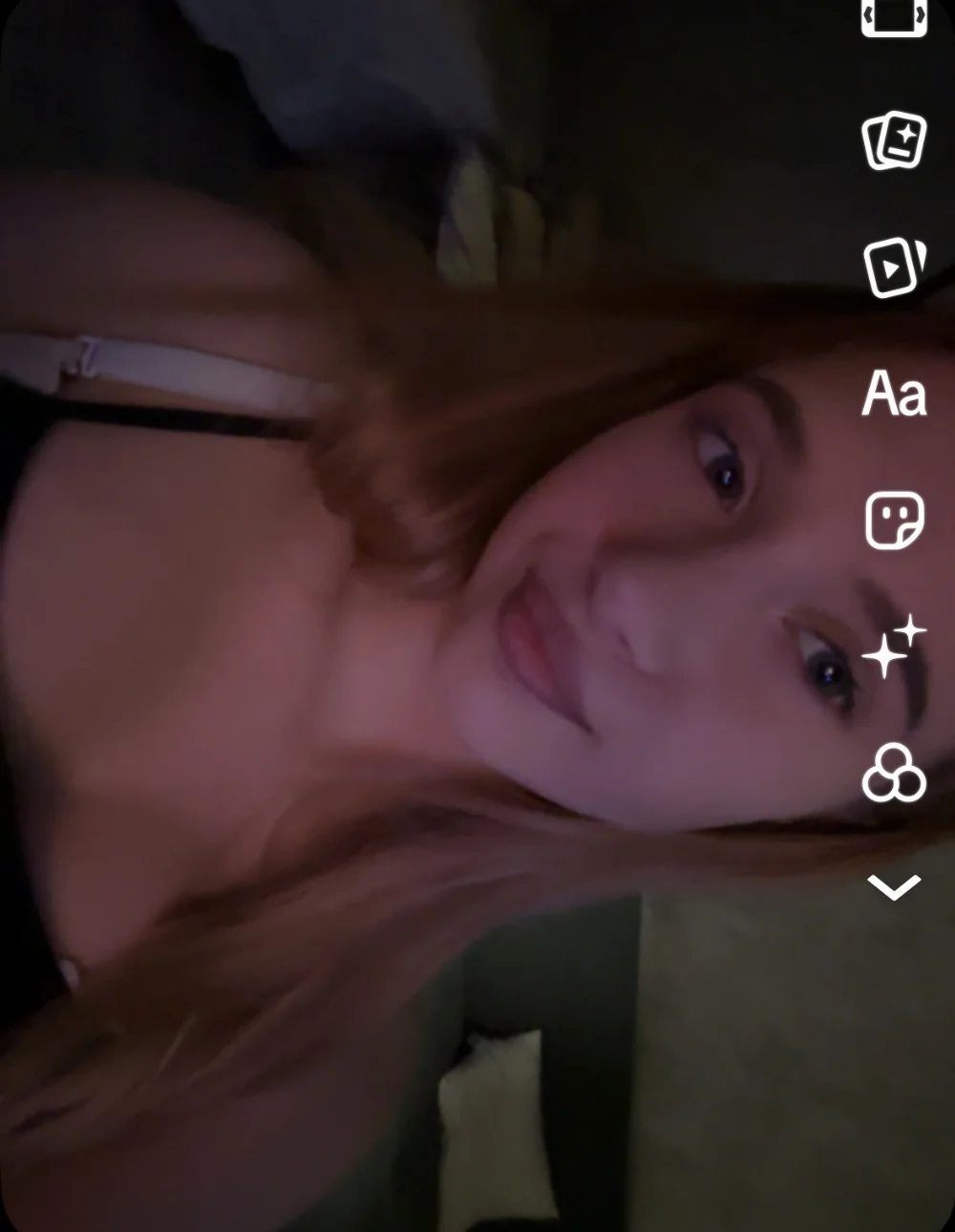
Task: Tap the play-button cards icon
Action: tap(894, 267)
